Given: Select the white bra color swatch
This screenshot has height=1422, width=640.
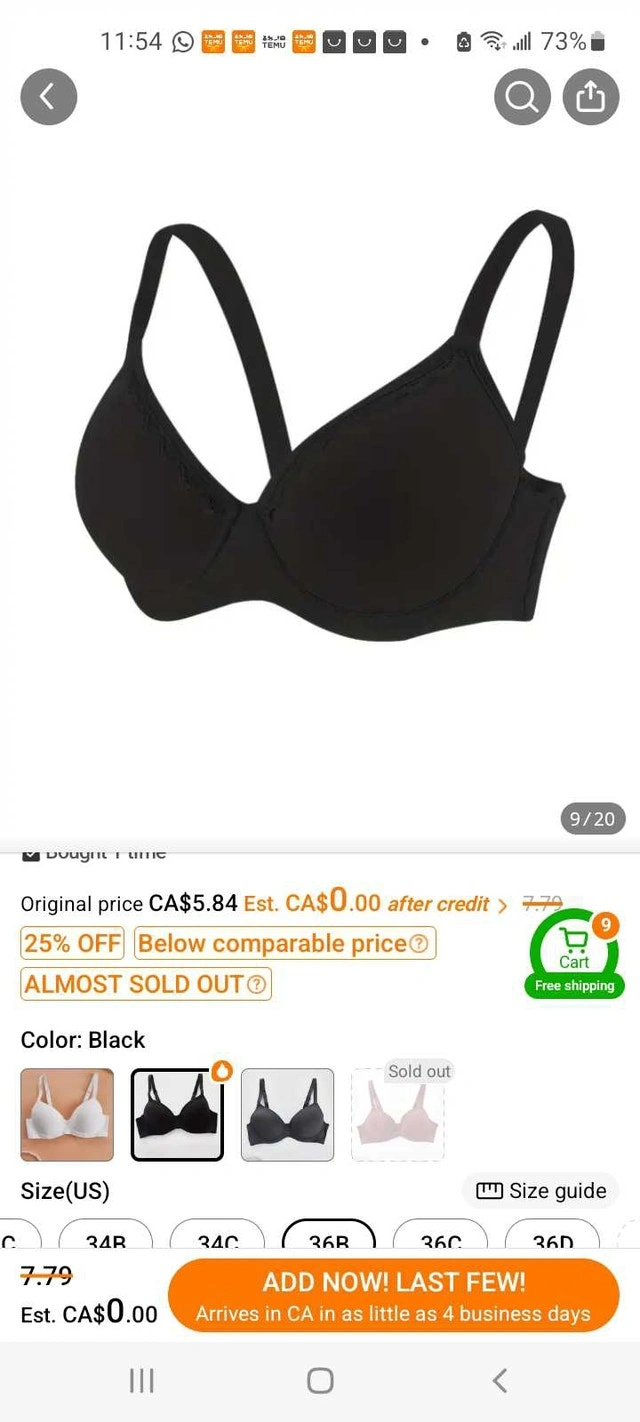Looking at the screenshot, I should pos(67,1114).
